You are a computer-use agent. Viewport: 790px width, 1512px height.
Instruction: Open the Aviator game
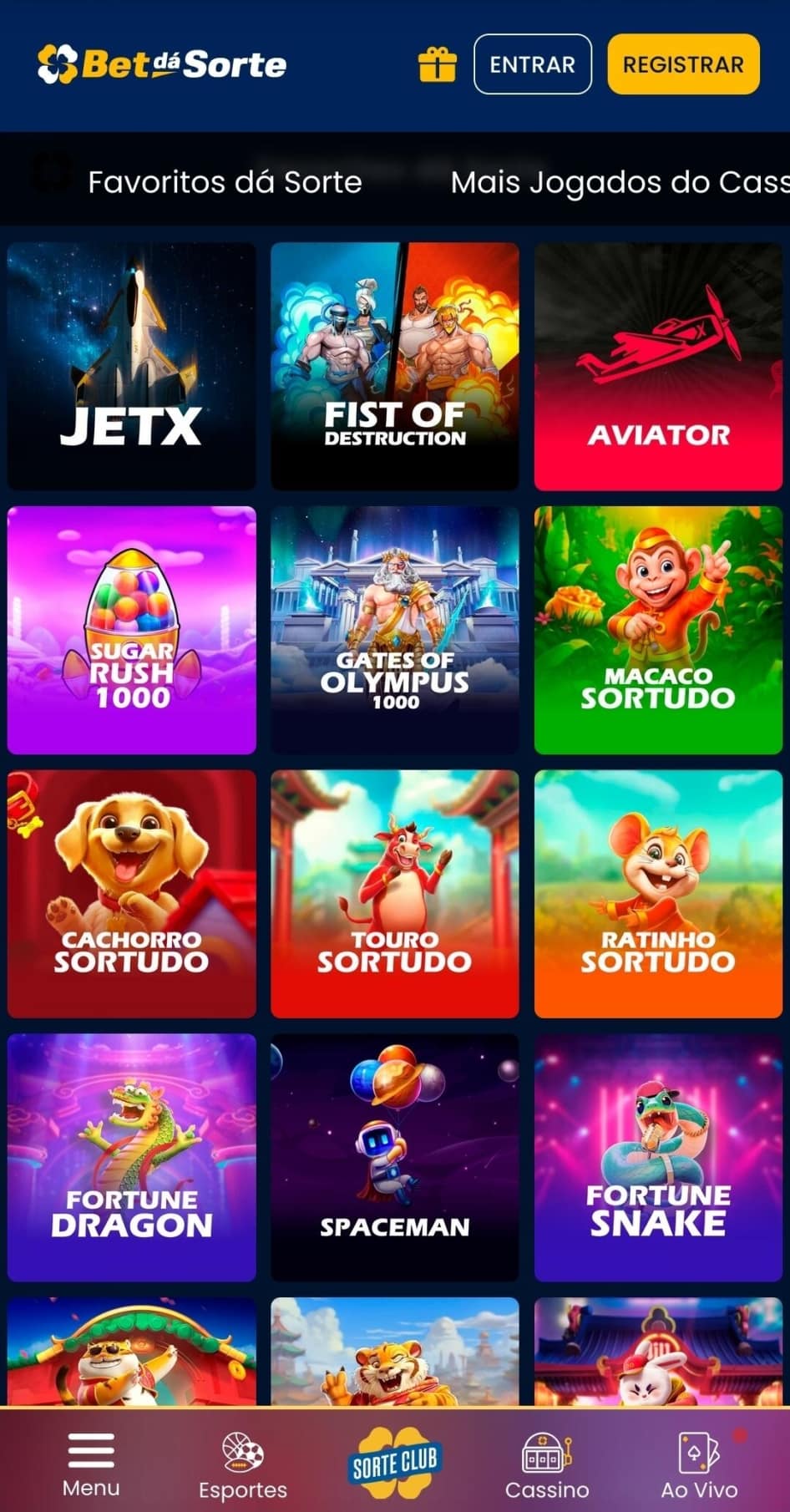pyautogui.click(x=657, y=363)
